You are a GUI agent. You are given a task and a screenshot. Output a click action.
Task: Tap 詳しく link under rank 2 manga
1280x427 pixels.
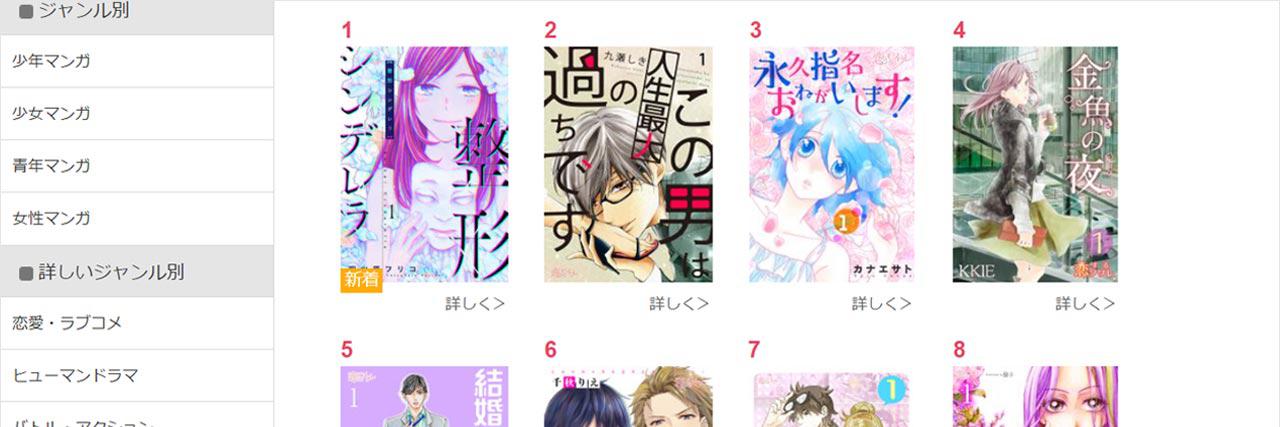679,303
